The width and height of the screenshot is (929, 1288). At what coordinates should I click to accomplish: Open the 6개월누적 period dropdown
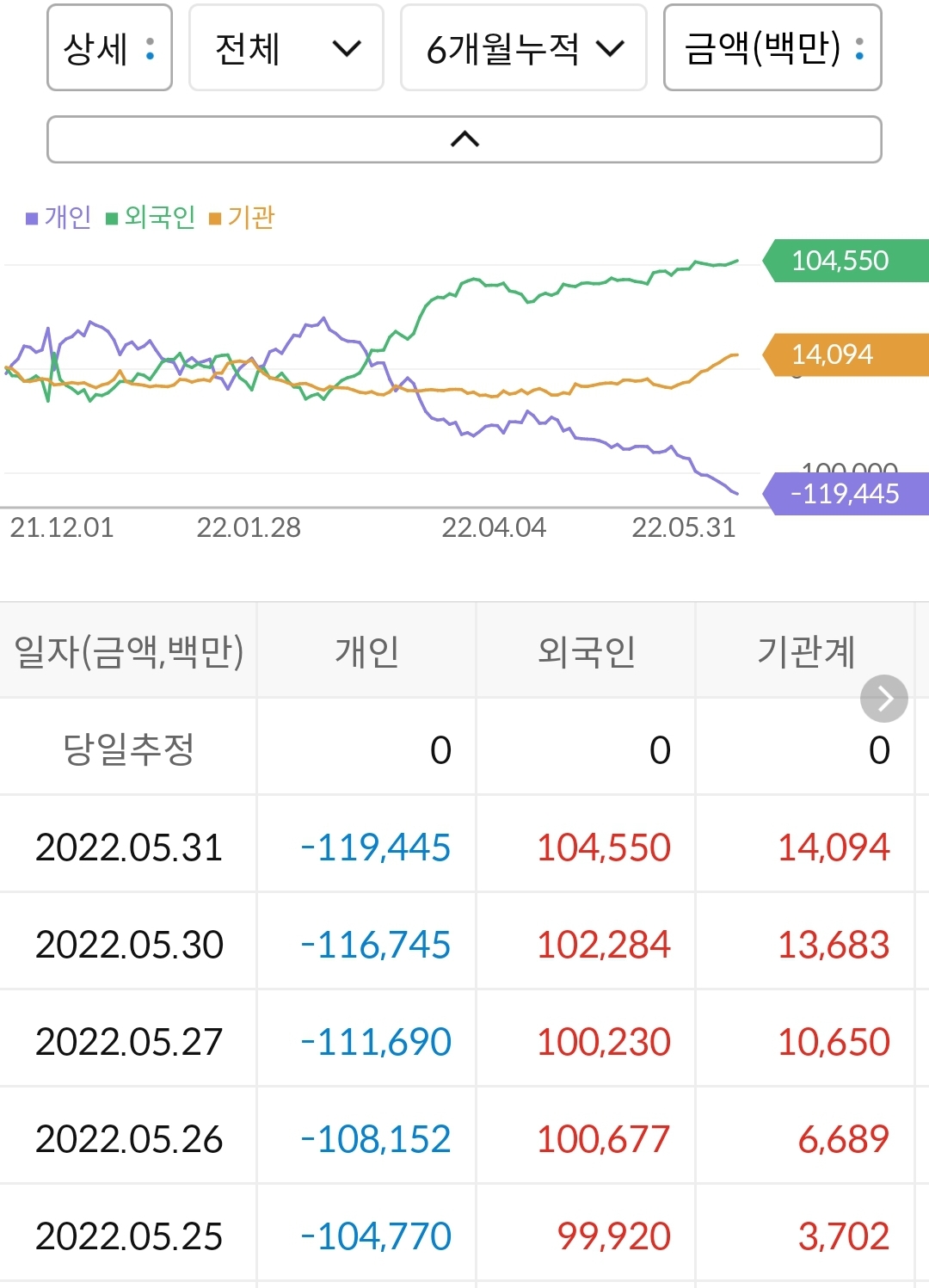pyautogui.click(x=523, y=49)
